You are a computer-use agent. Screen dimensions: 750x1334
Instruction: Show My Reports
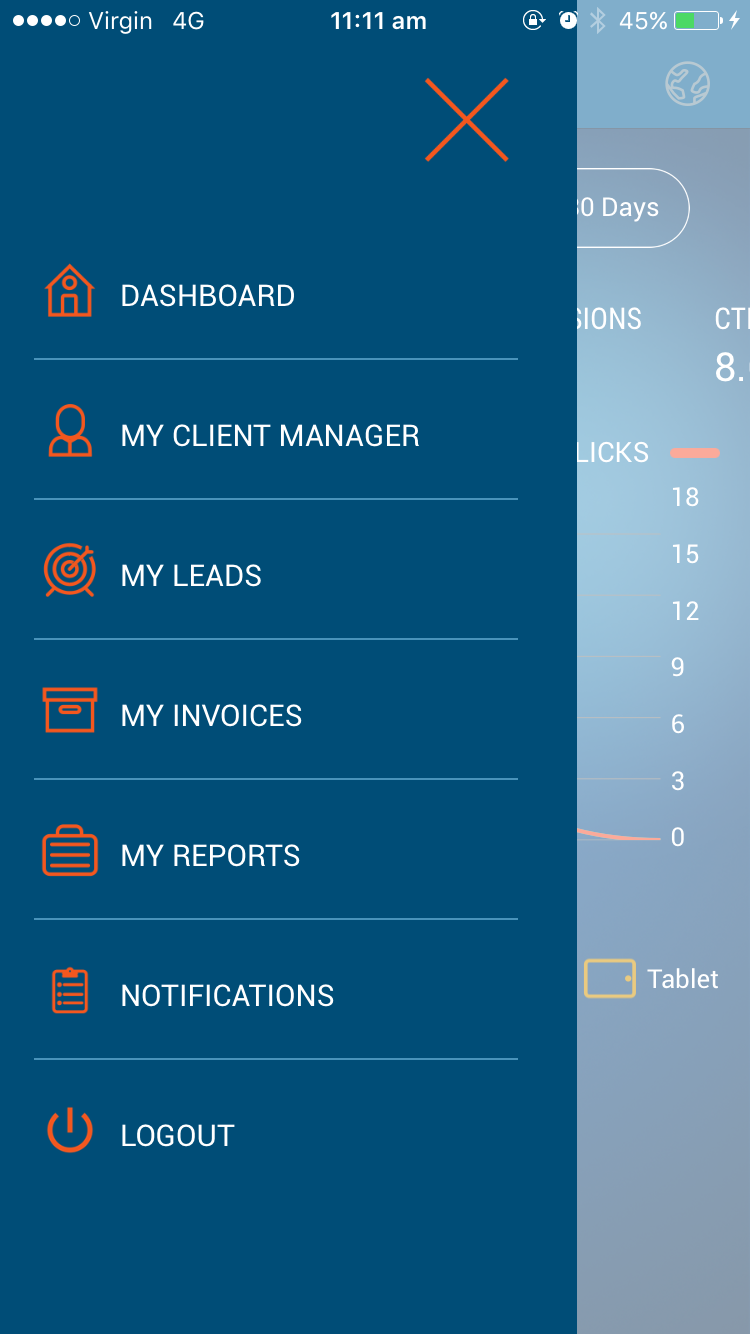pyautogui.click(x=210, y=856)
